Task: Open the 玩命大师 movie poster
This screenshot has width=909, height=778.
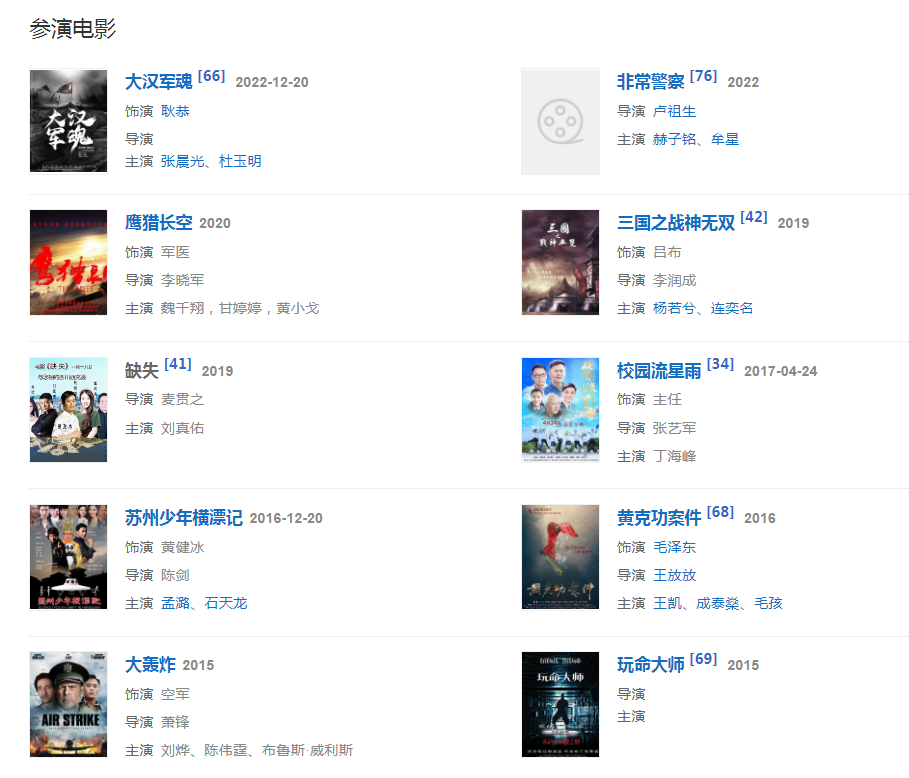Action: coord(560,704)
